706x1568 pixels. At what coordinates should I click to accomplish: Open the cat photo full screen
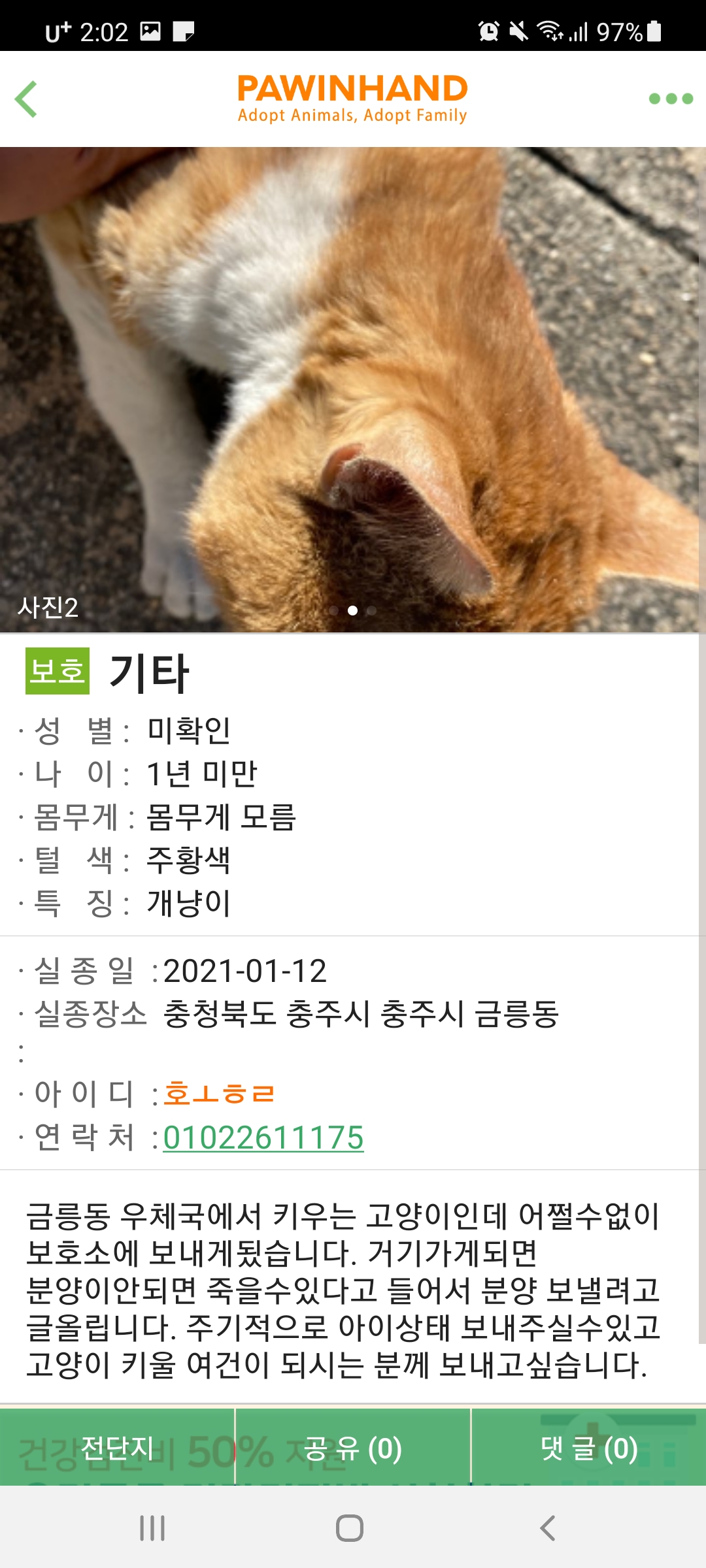[353, 389]
